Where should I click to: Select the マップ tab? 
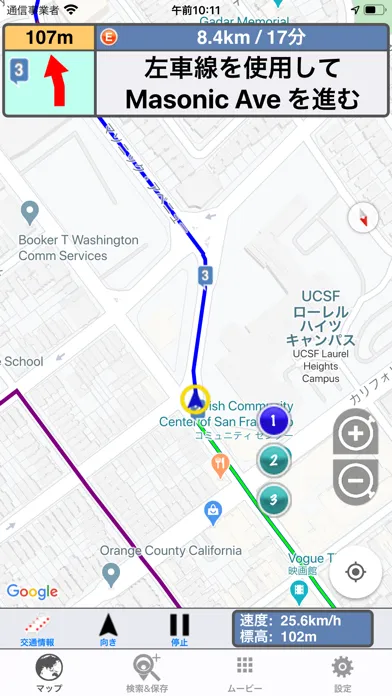(x=49, y=672)
